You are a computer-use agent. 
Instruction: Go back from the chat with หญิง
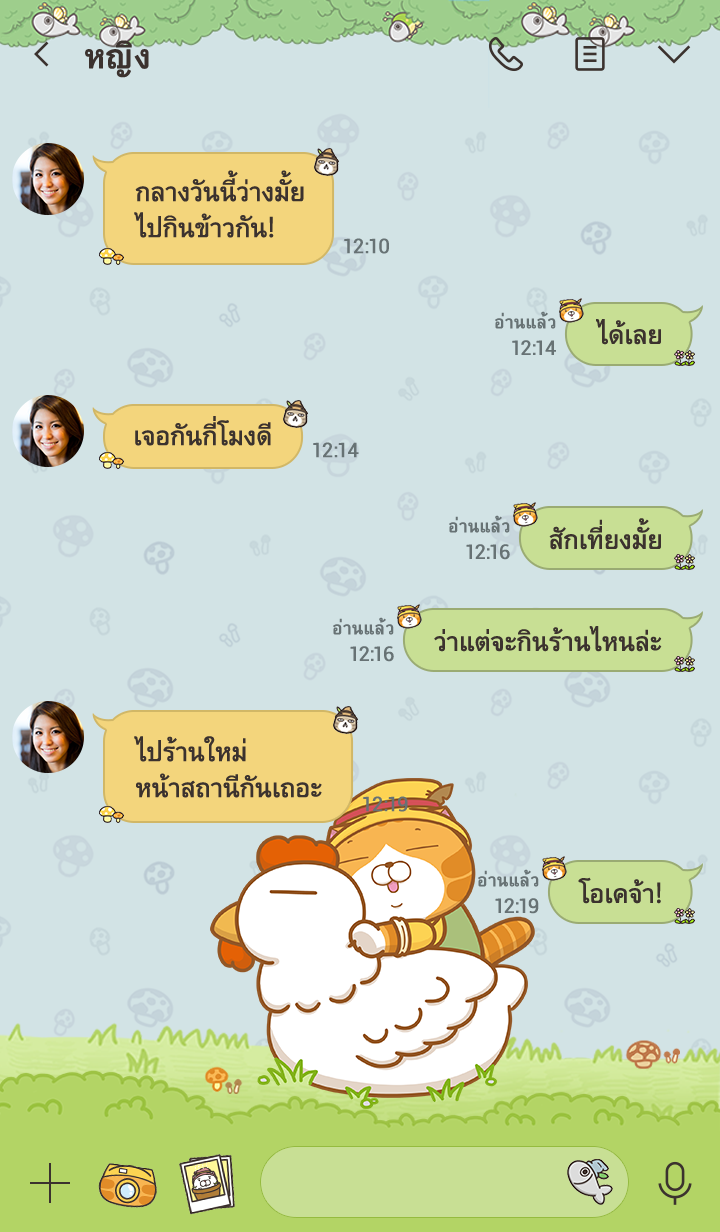[41, 54]
